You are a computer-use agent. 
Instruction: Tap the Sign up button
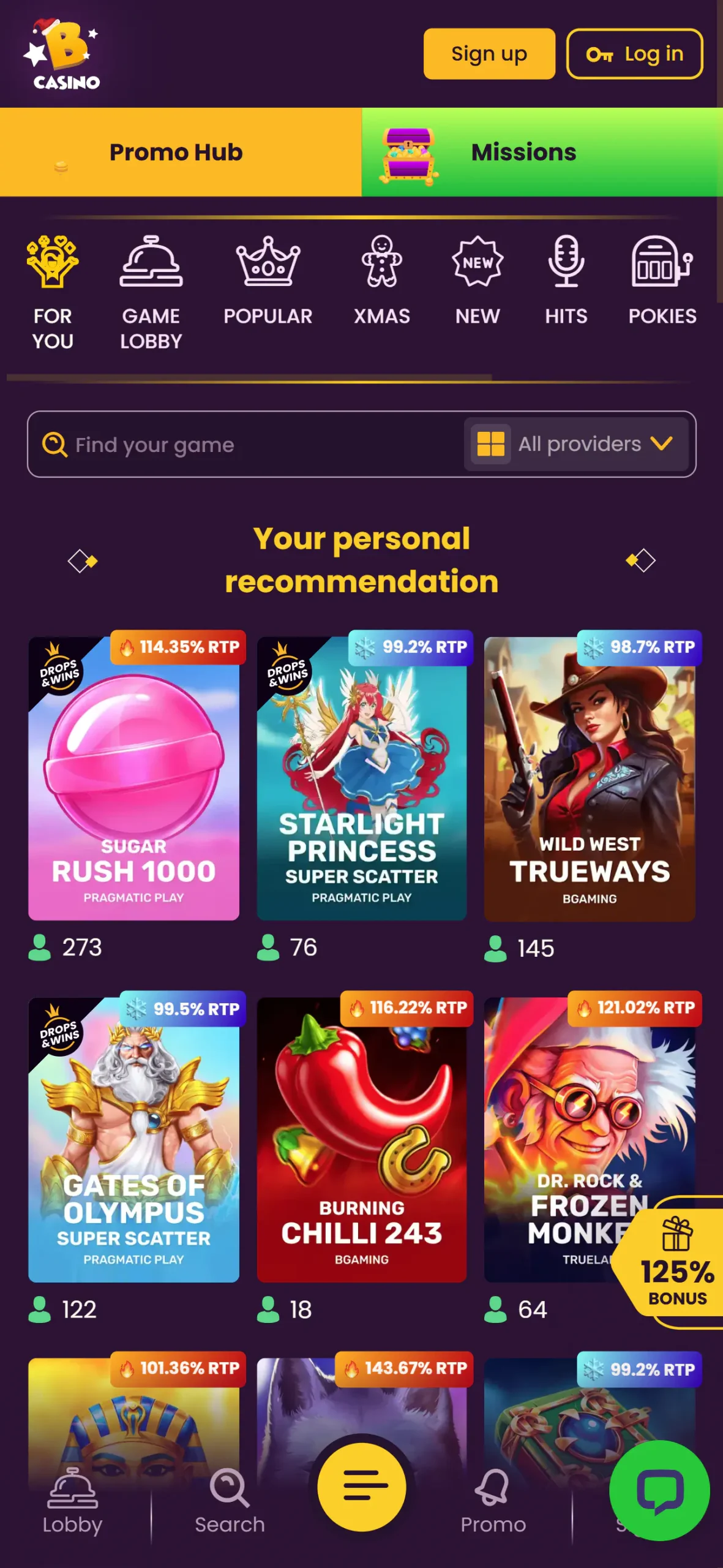click(489, 54)
